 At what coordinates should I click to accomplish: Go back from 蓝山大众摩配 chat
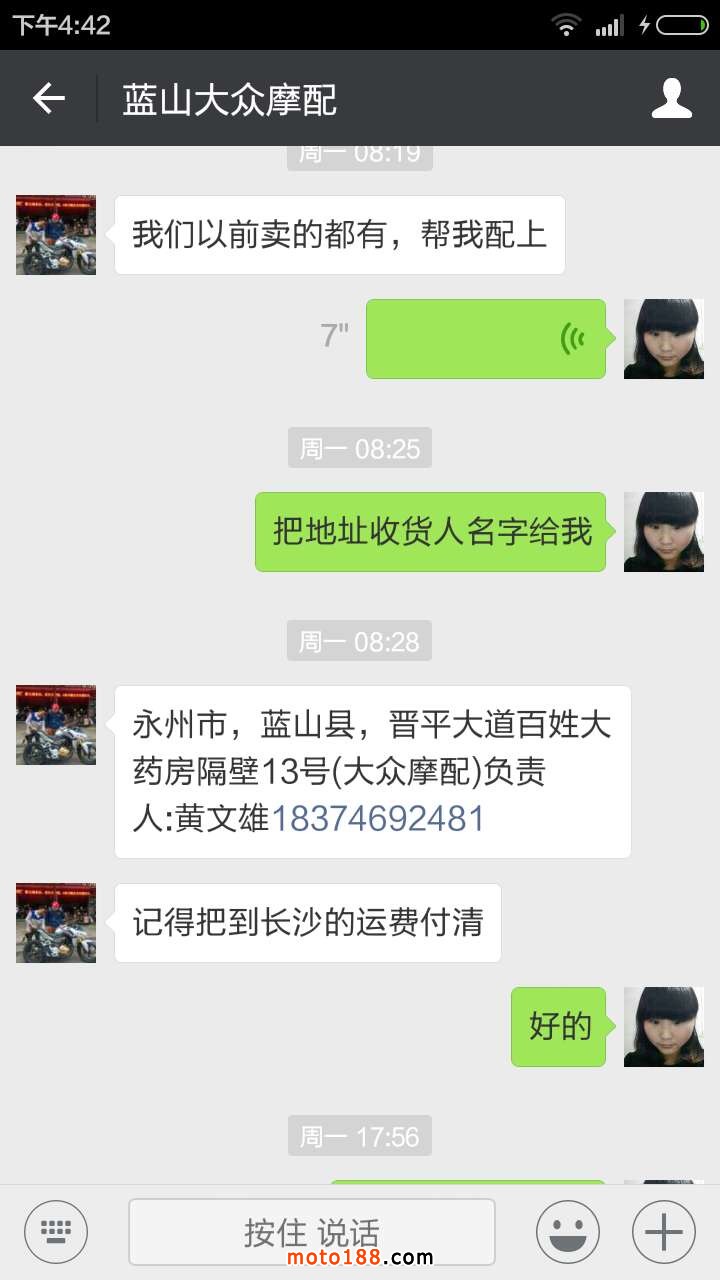point(48,98)
